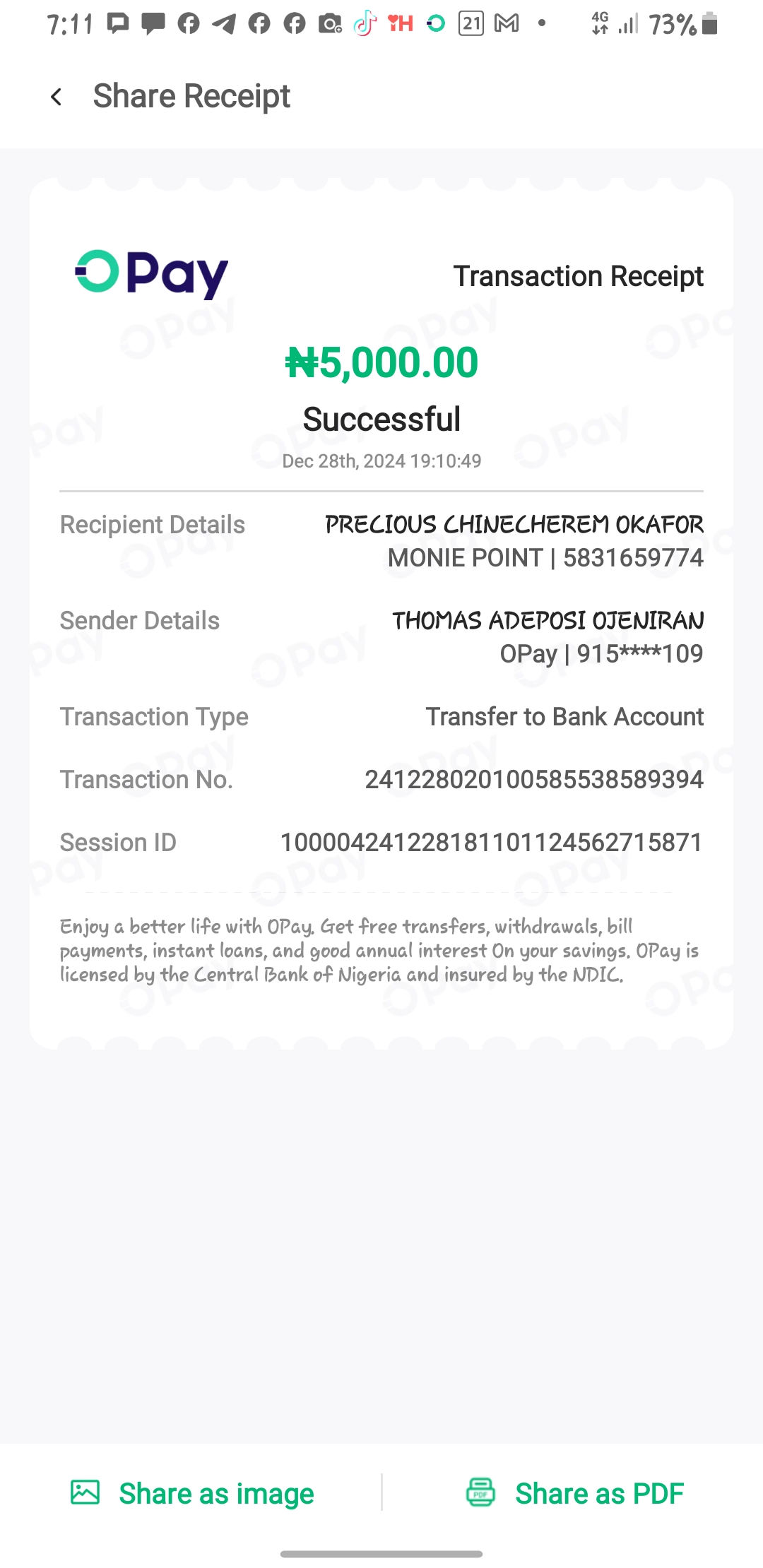Go back from Share Receipt
The width and height of the screenshot is (763, 1568).
coord(57,97)
